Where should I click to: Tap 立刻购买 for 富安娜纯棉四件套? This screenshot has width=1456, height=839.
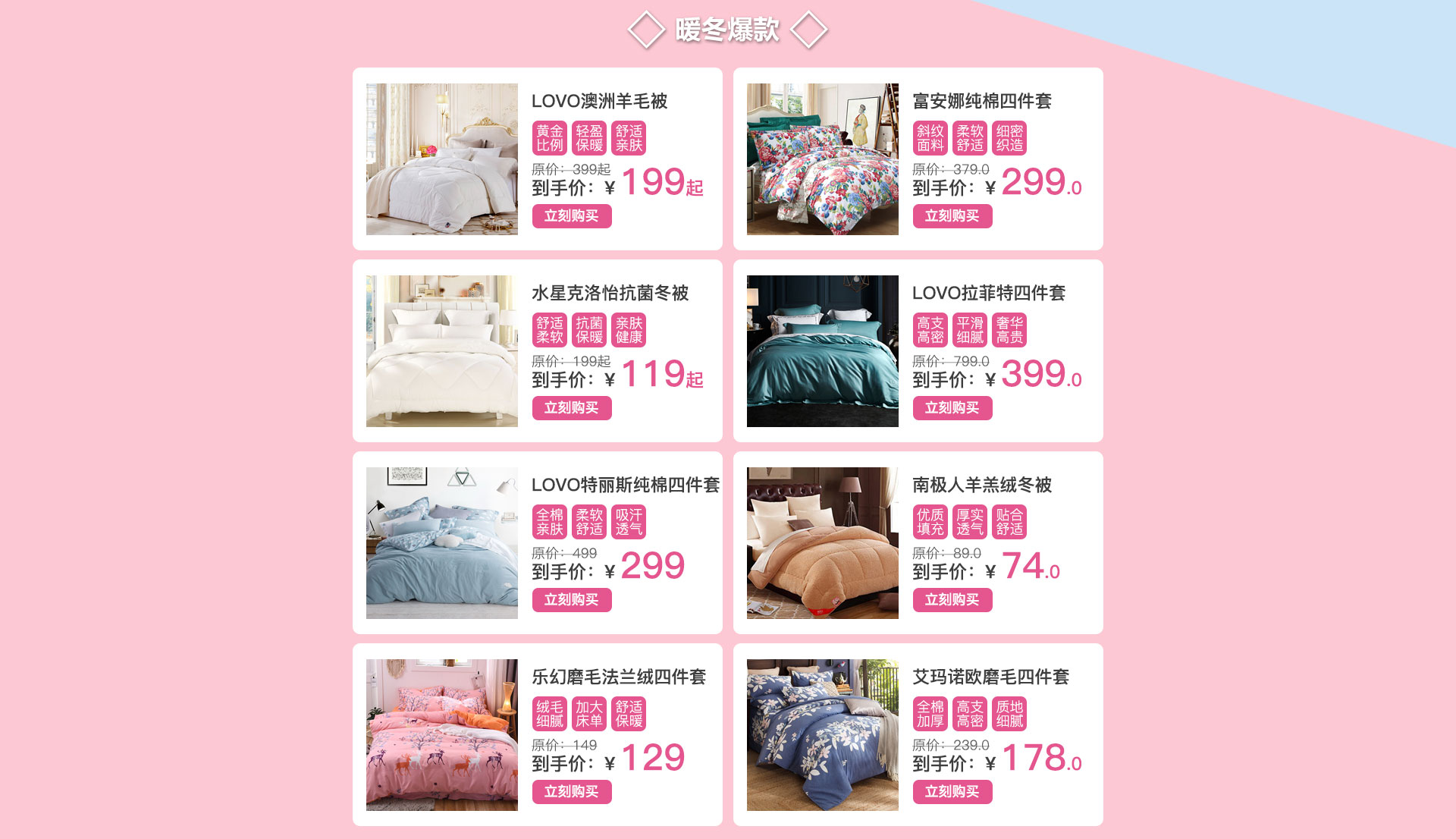[x=952, y=216]
